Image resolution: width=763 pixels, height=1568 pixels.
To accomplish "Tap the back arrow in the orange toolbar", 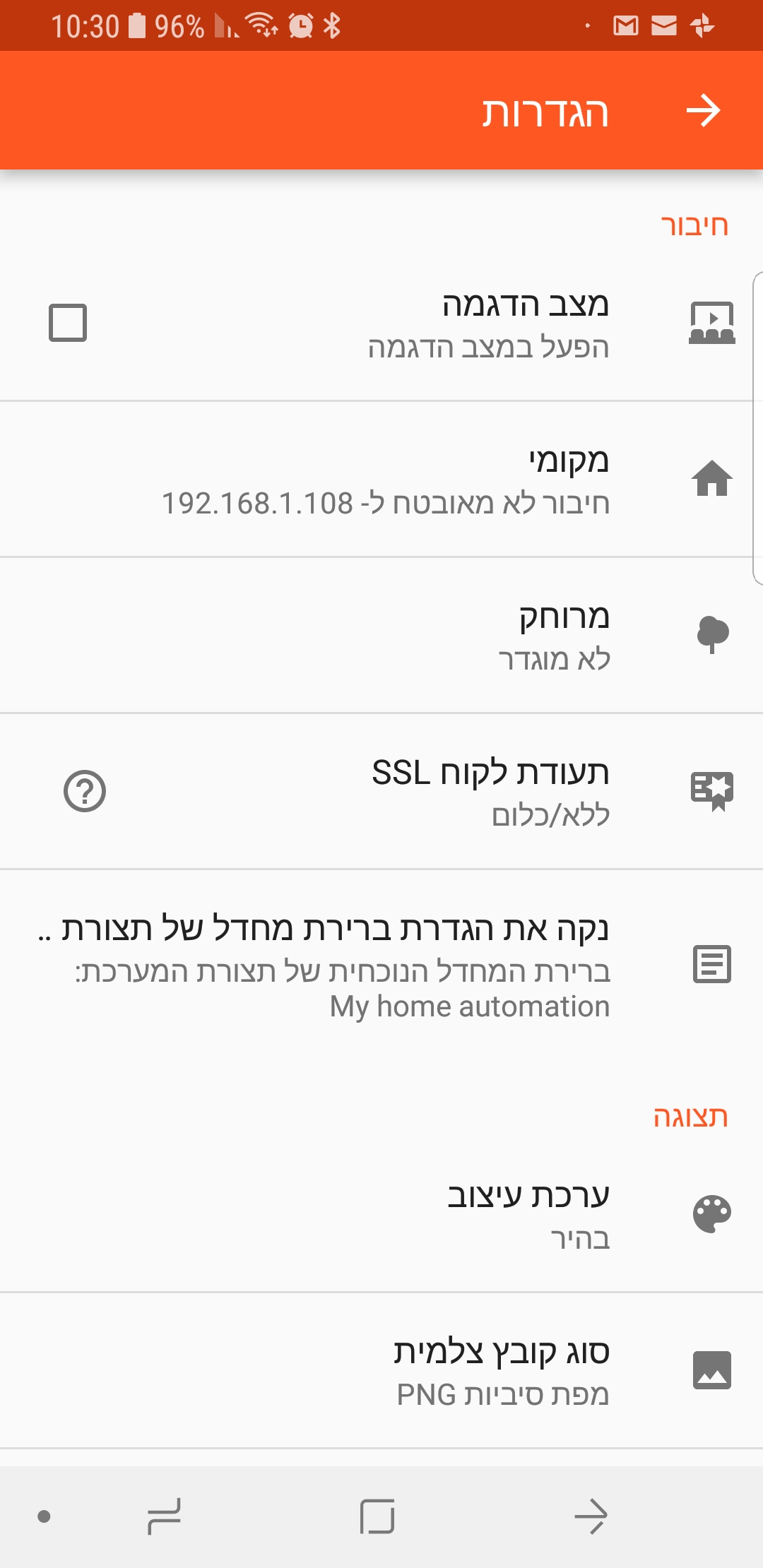I will (x=704, y=109).
